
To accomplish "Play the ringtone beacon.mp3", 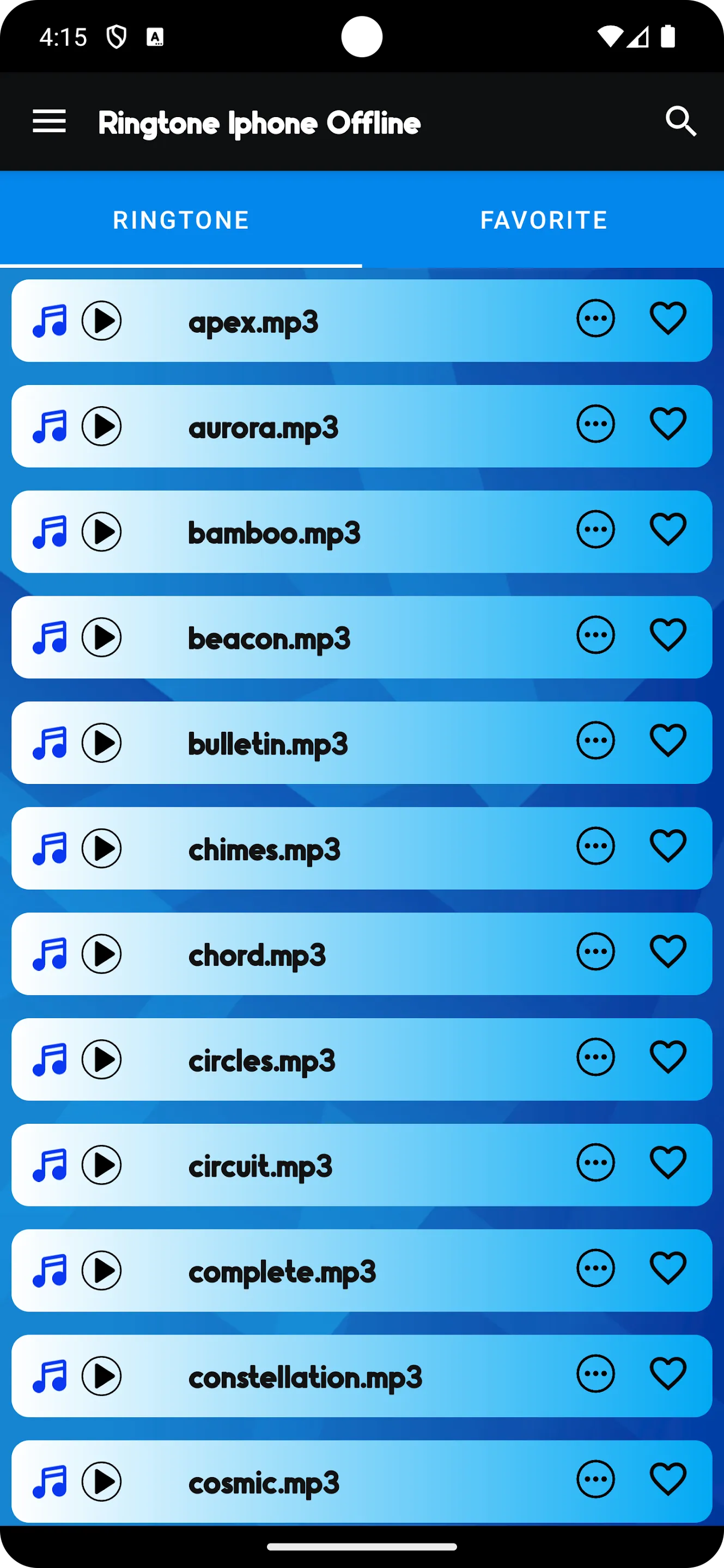I will click(x=102, y=638).
